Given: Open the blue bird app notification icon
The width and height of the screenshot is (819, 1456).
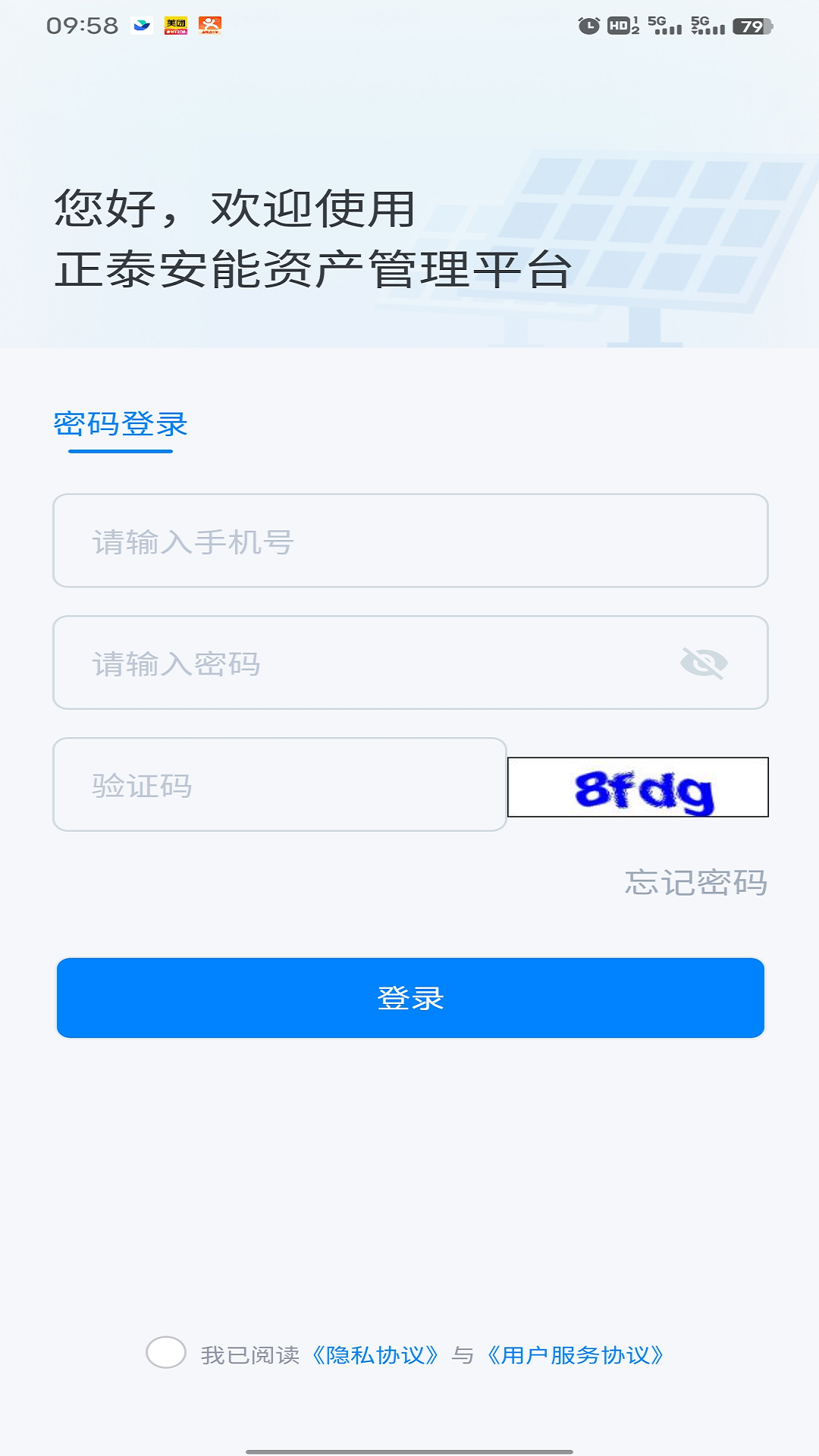Looking at the screenshot, I should [x=142, y=24].
